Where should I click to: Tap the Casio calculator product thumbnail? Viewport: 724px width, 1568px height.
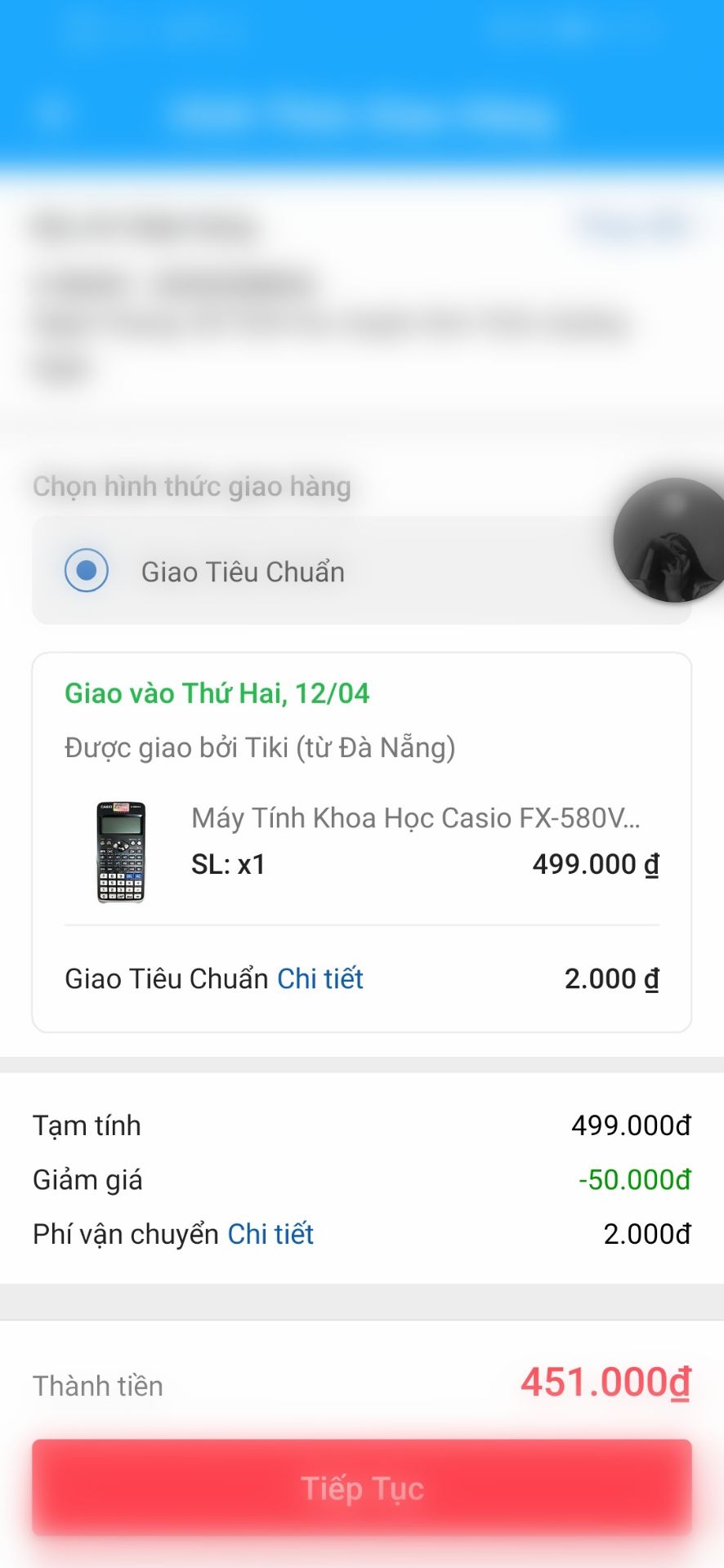[x=121, y=852]
